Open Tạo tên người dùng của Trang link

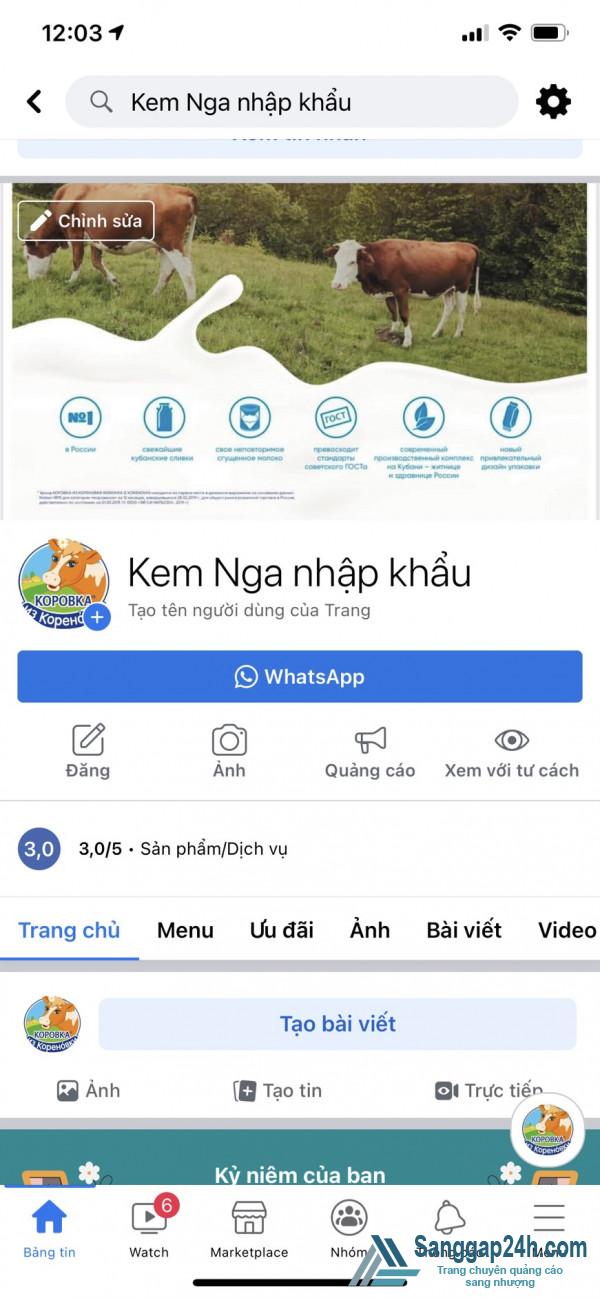pos(249,610)
